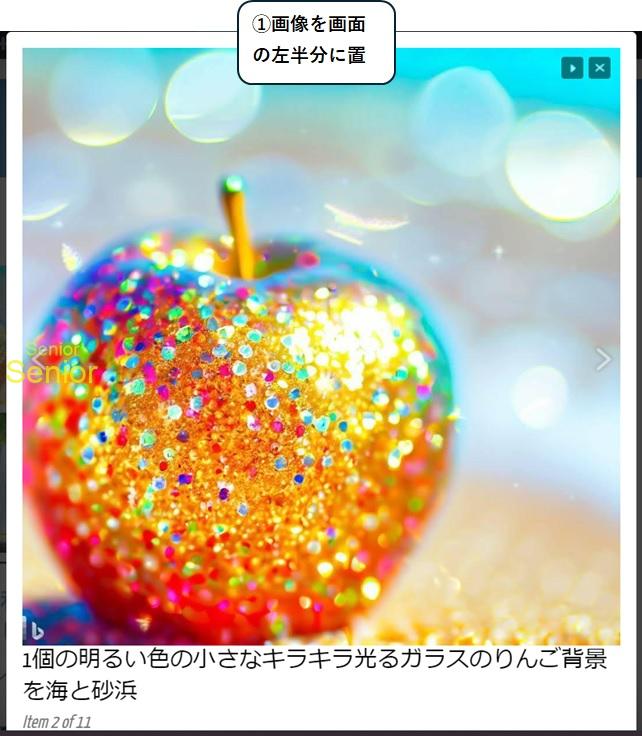Start the slideshow with the play button
Viewport: 642px width, 736px height.
pos(572,68)
